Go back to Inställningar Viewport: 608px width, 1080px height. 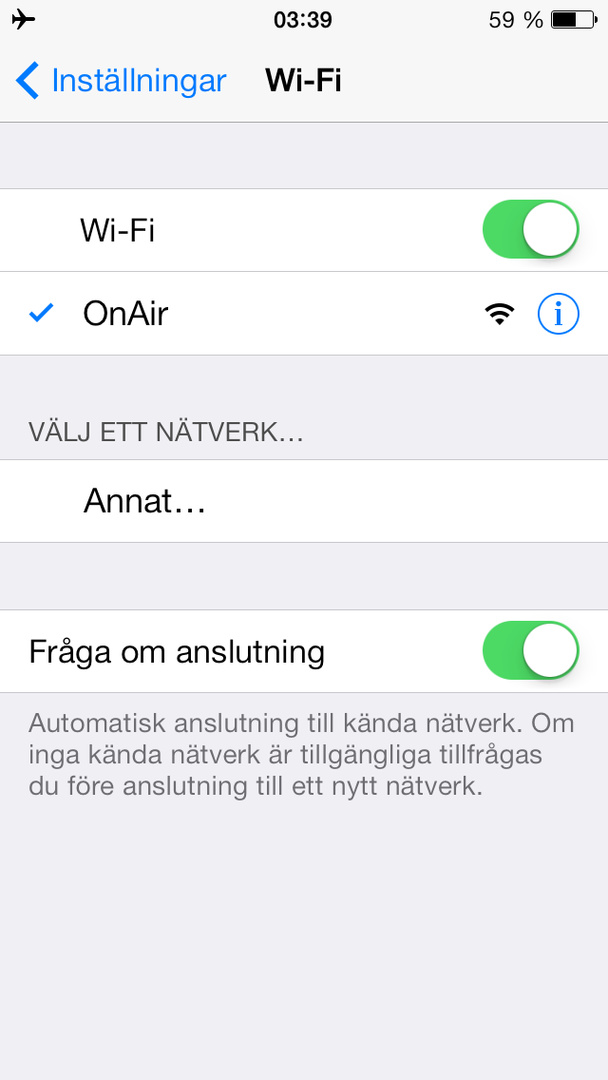(120, 80)
